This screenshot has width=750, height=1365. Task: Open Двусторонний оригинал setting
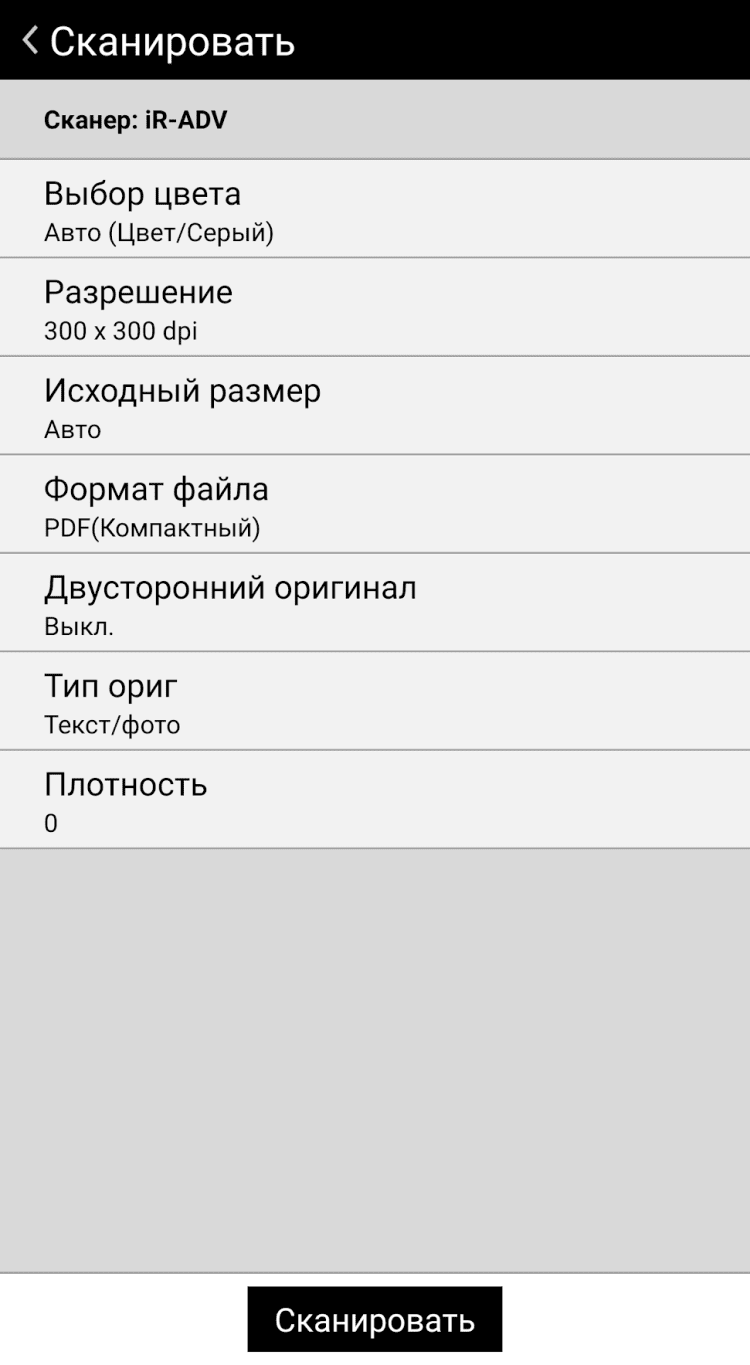tap(375, 603)
